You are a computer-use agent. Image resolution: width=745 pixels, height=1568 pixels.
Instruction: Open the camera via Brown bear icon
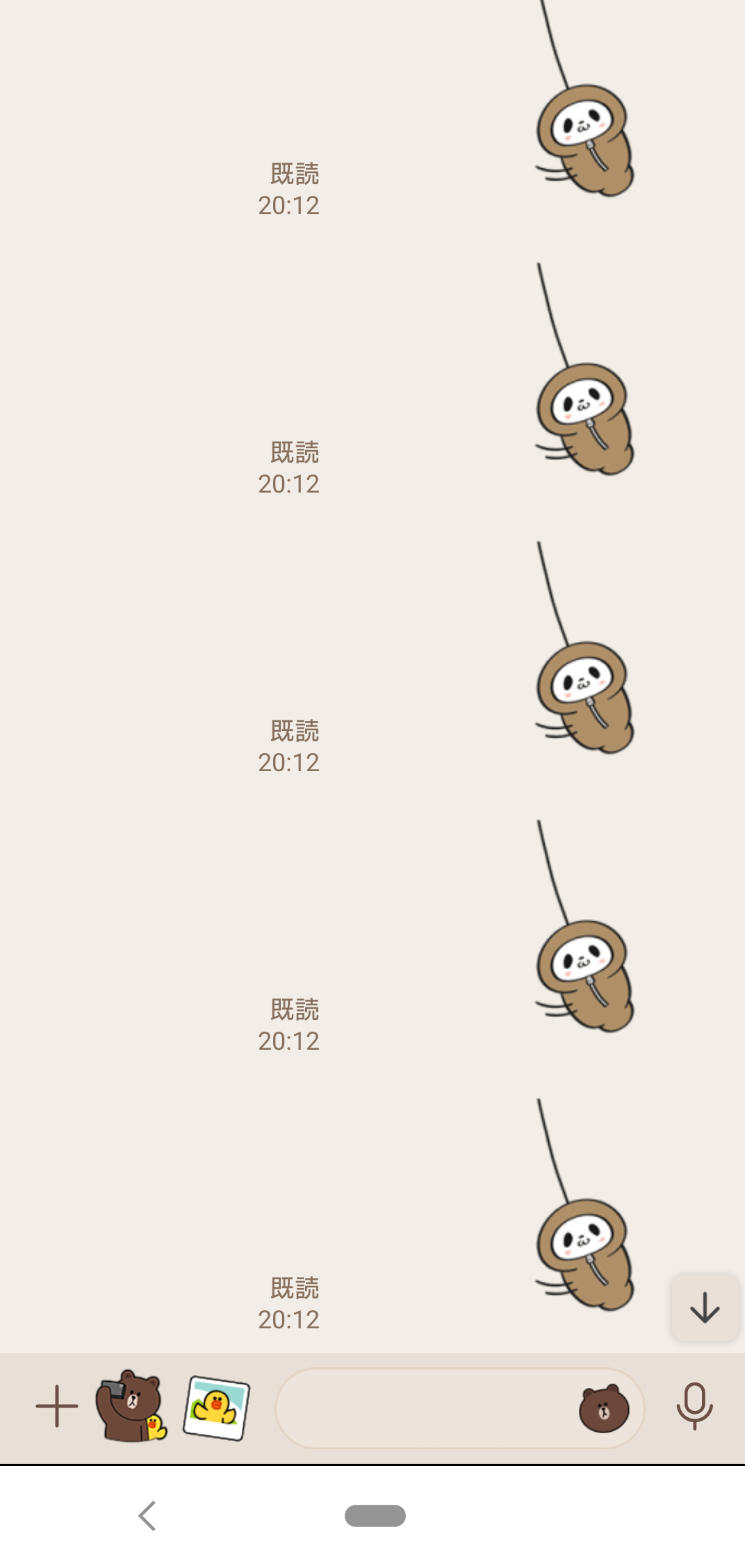(131, 1407)
